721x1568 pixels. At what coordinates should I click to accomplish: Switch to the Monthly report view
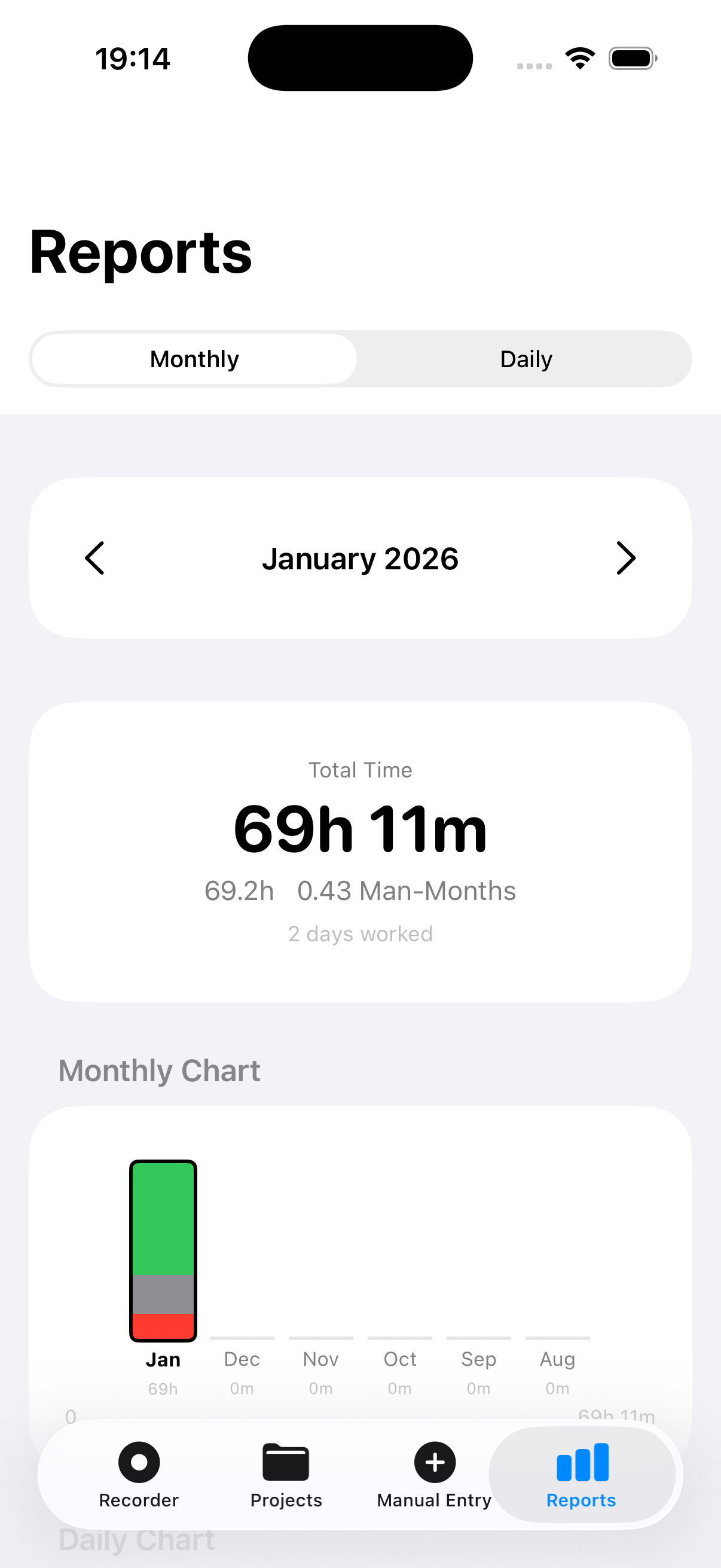tap(194, 359)
